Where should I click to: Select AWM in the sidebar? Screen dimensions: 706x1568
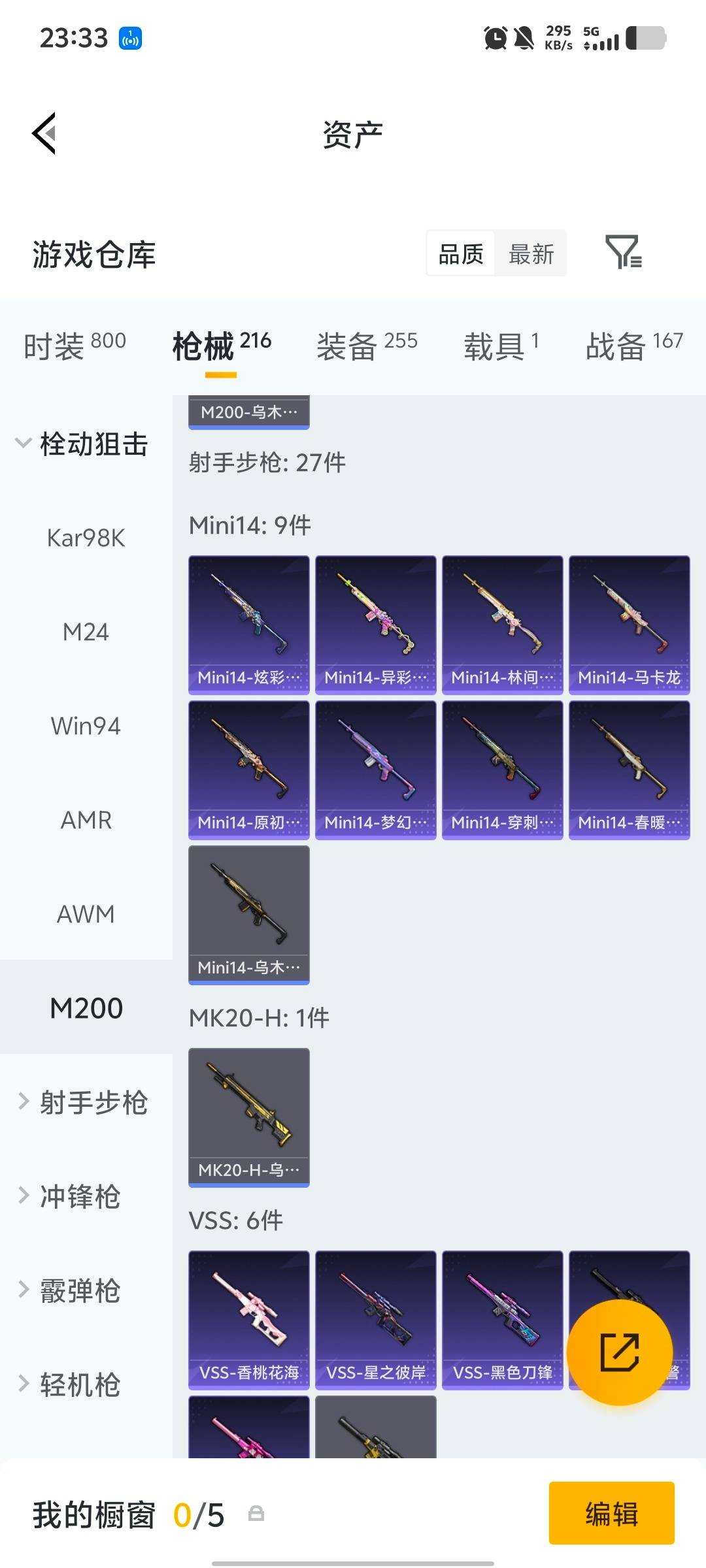(85, 914)
